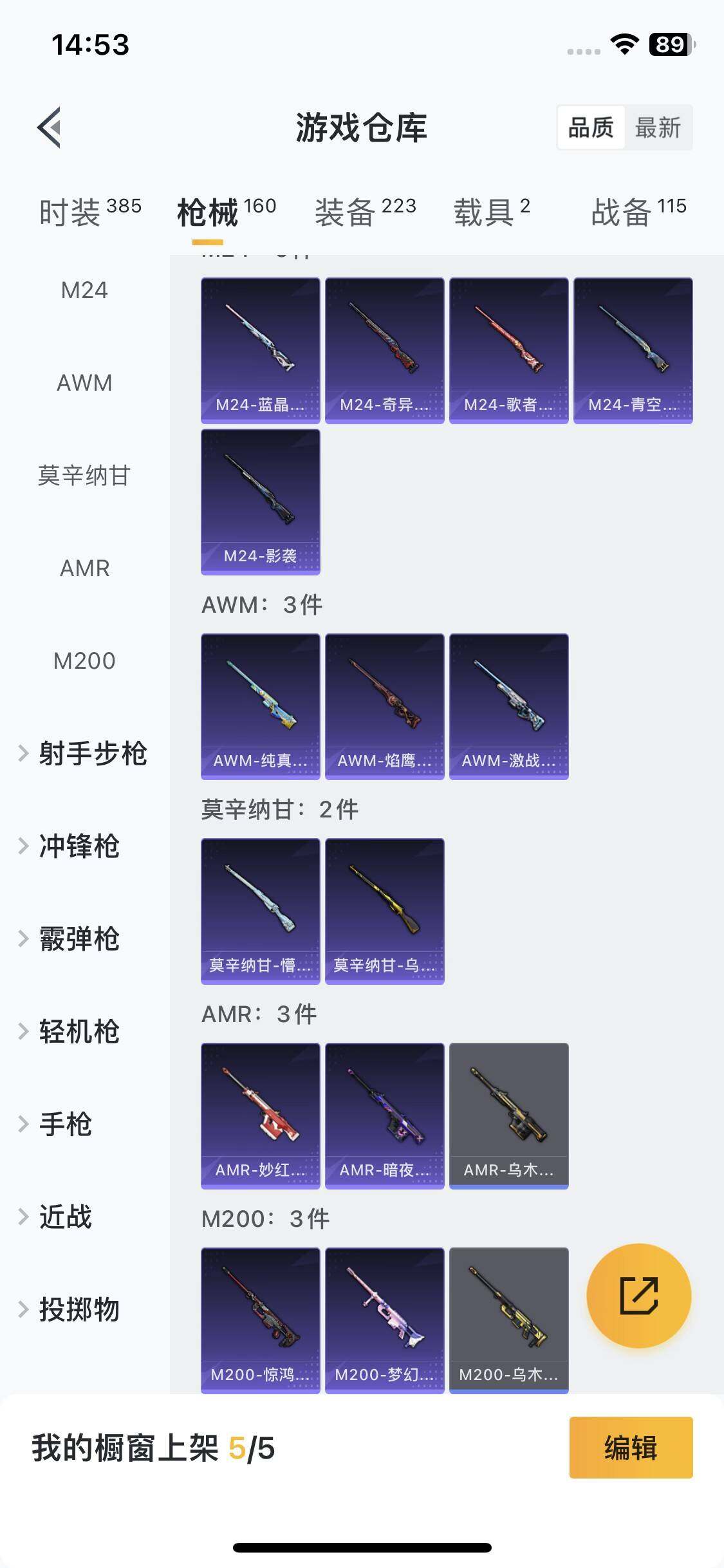Expand the 射手步枪 category
This screenshot has height=1568, width=724.
84,754
